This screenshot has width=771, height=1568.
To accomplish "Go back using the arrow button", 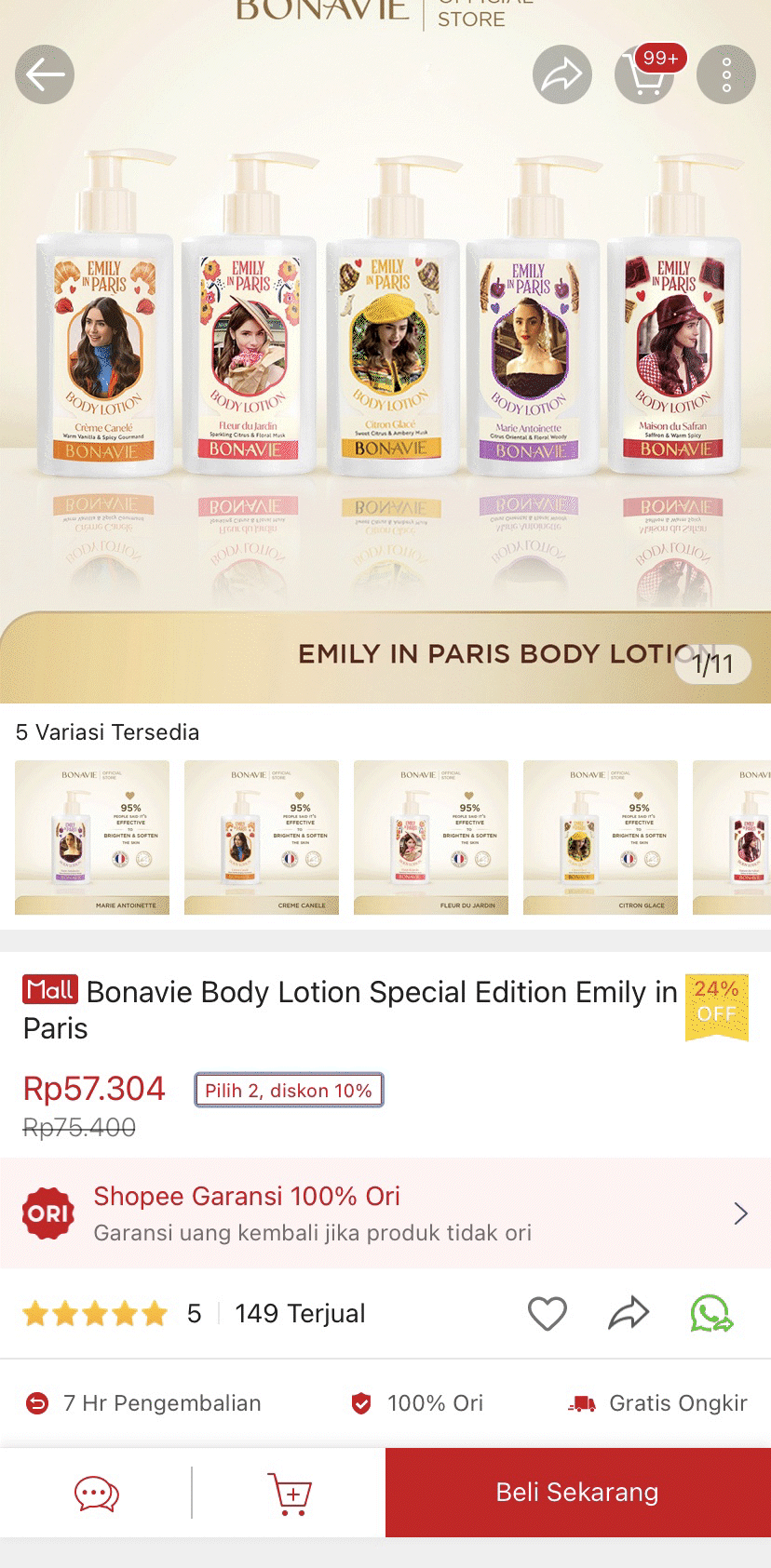I will click(45, 74).
